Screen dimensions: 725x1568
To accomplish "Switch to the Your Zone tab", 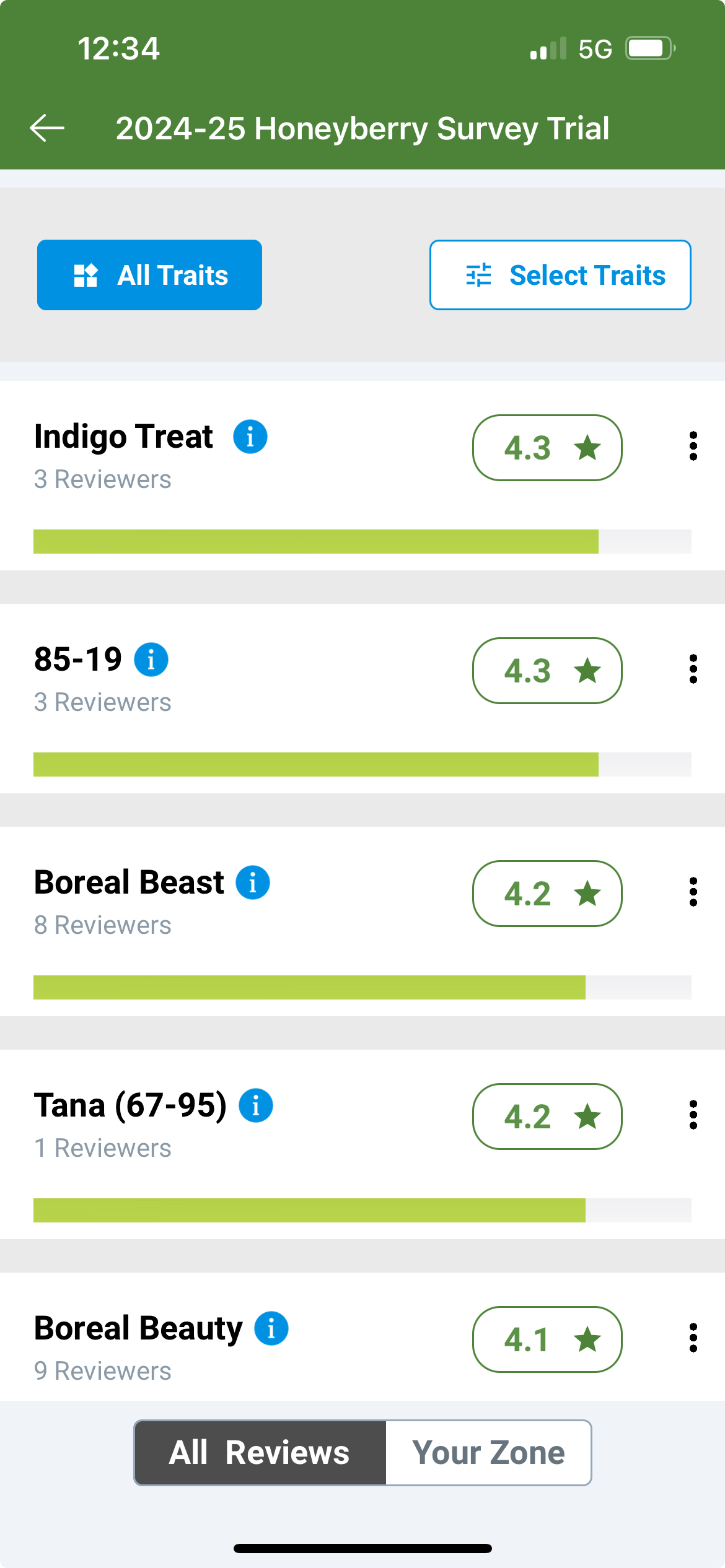I will point(488,1453).
